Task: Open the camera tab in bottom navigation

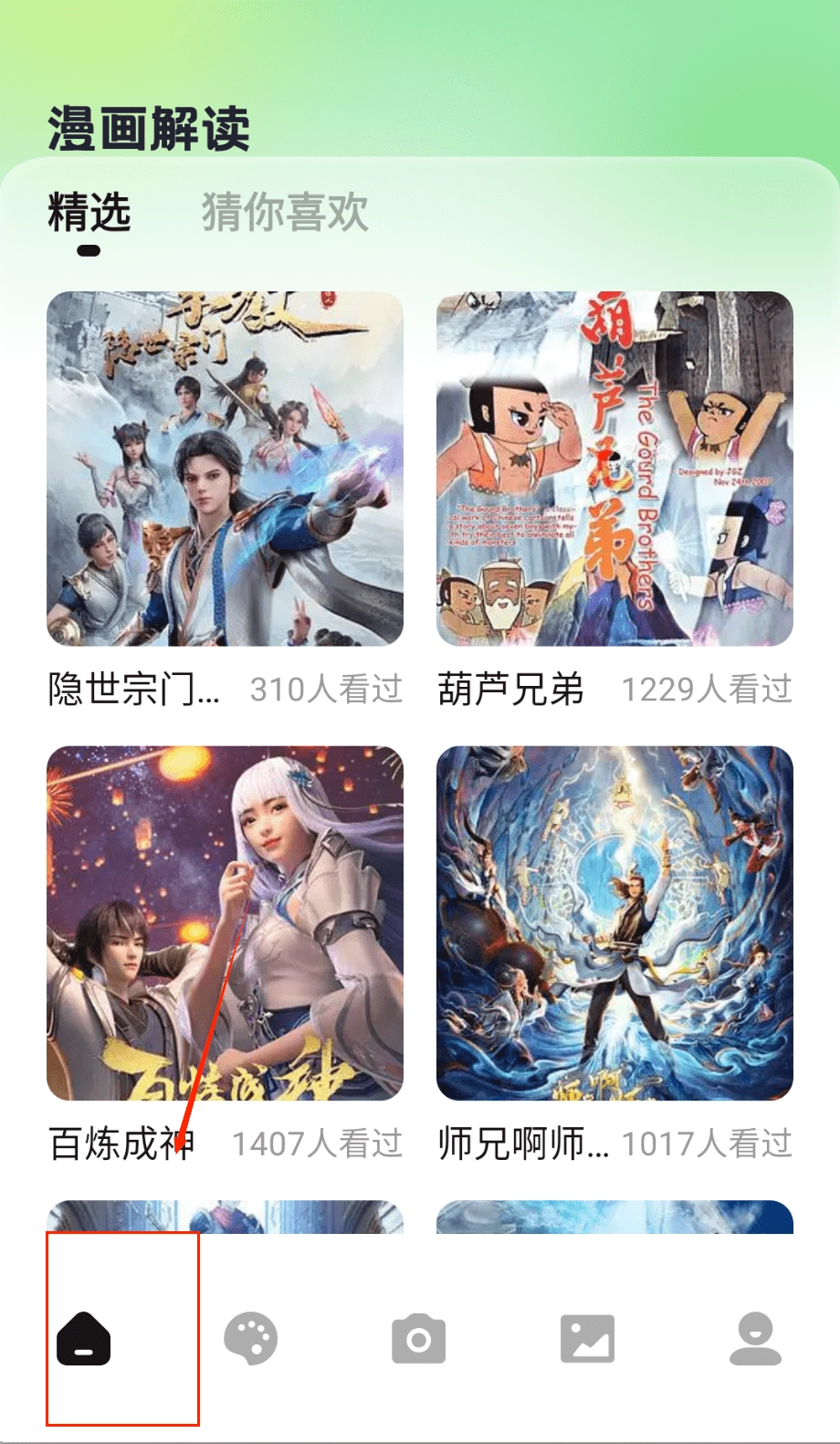Action: [419, 1339]
